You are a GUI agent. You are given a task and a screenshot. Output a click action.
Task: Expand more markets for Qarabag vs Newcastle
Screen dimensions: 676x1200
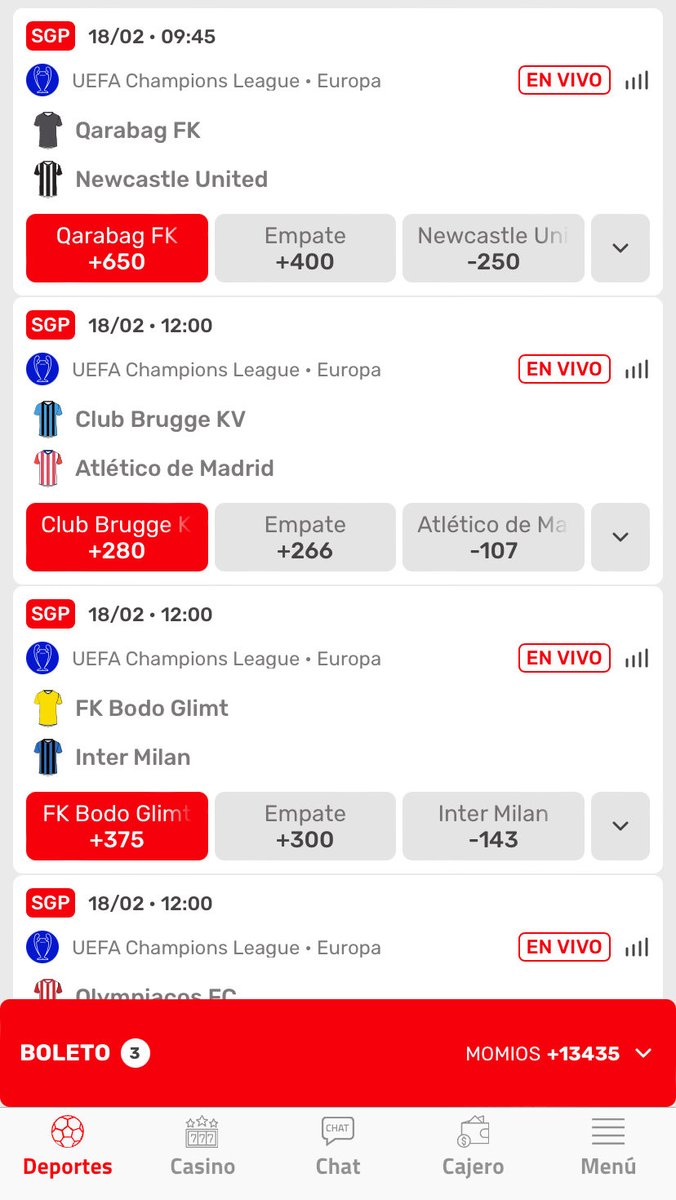(620, 248)
